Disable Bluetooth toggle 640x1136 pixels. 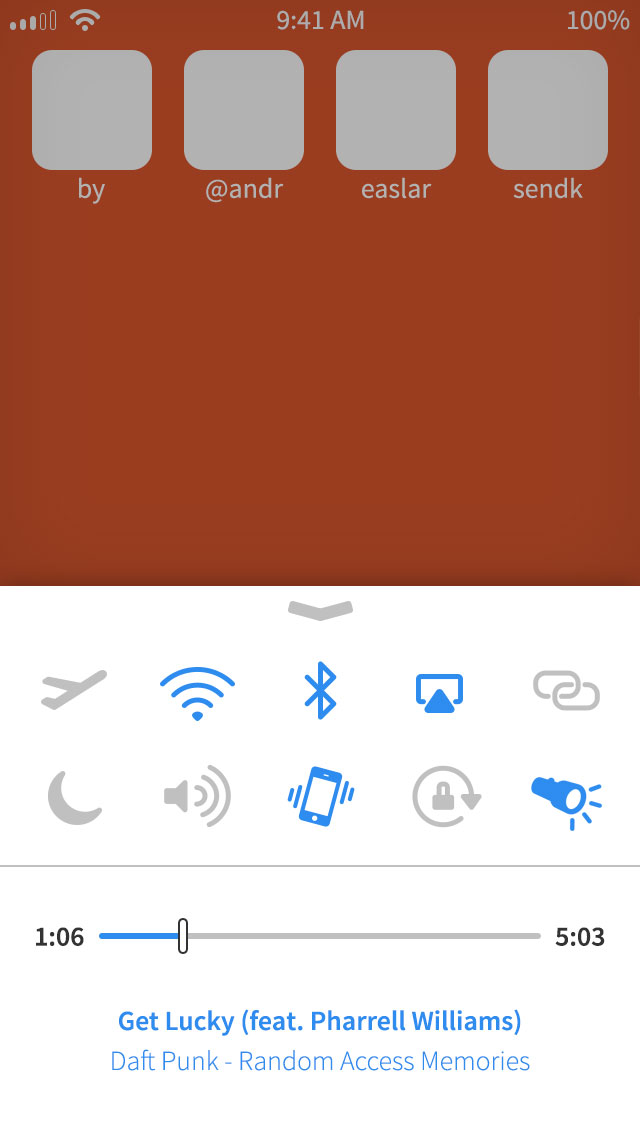pos(320,691)
